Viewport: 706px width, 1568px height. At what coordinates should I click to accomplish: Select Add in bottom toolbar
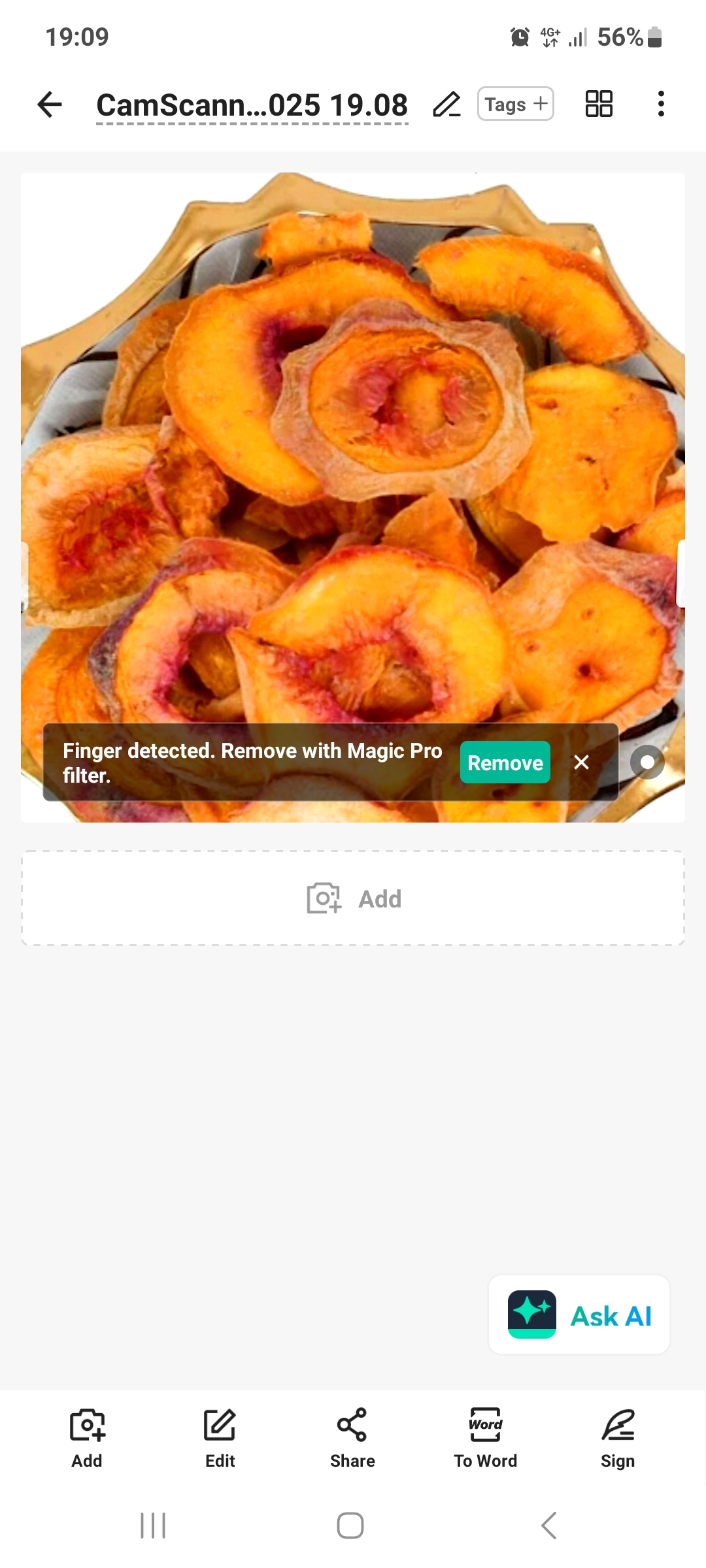pos(87,1439)
